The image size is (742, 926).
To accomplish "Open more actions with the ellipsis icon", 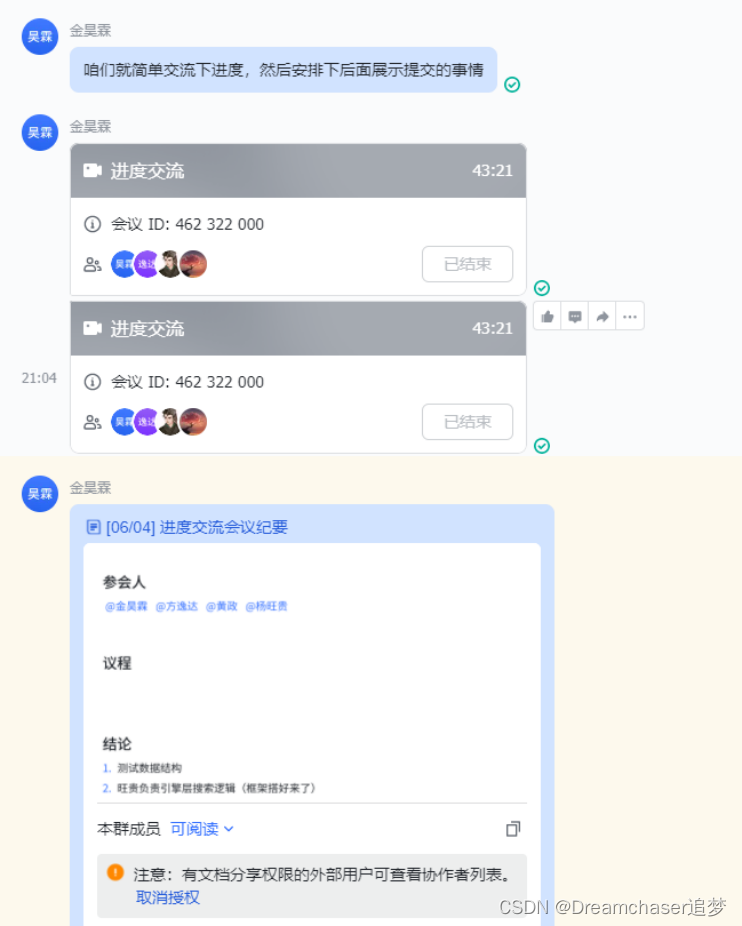I will click(630, 316).
